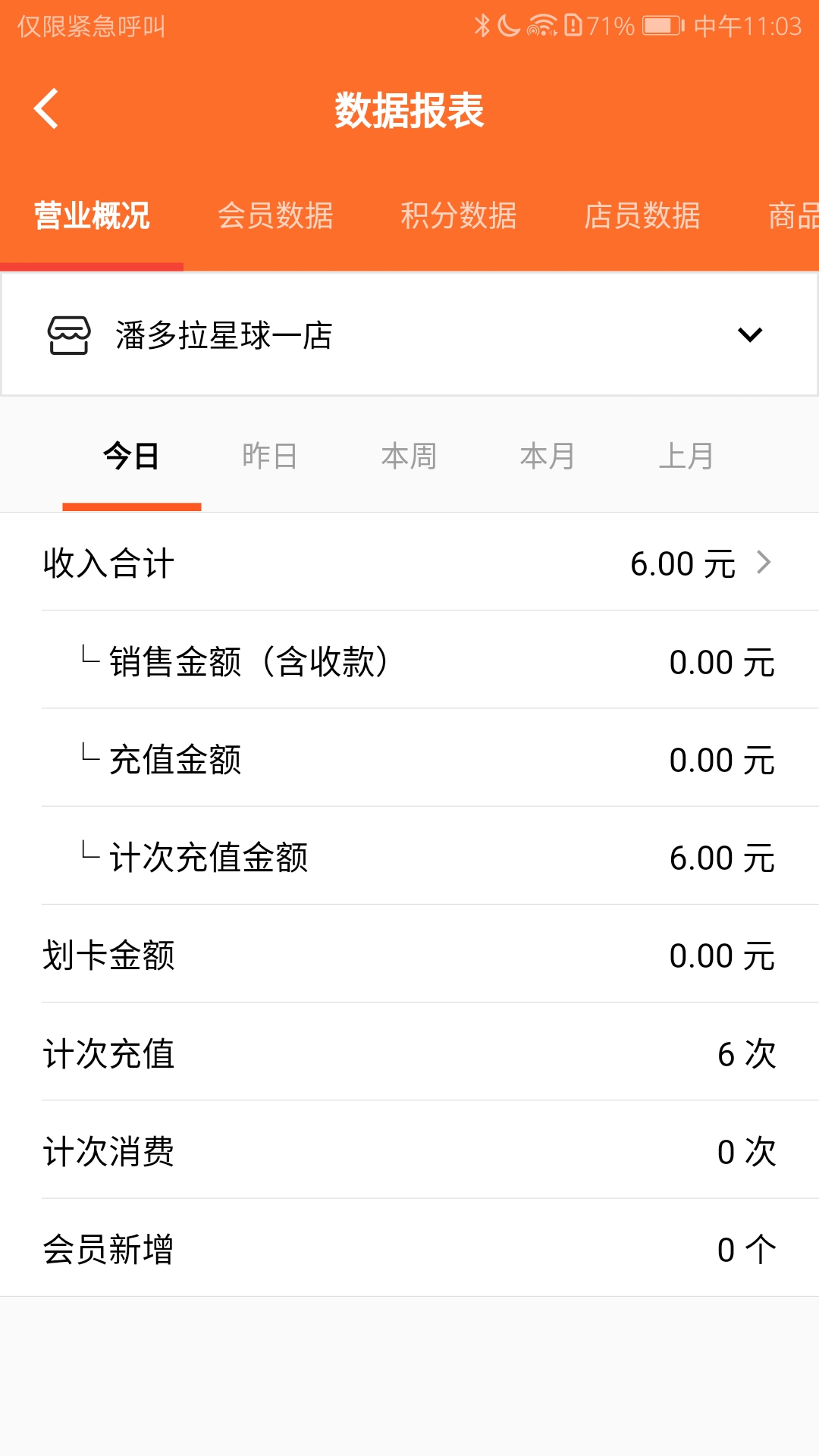The height and width of the screenshot is (1456, 819).
Task: Click the Bluetooth icon in status bar
Action: pyautogui.click(x=481, y=24)
